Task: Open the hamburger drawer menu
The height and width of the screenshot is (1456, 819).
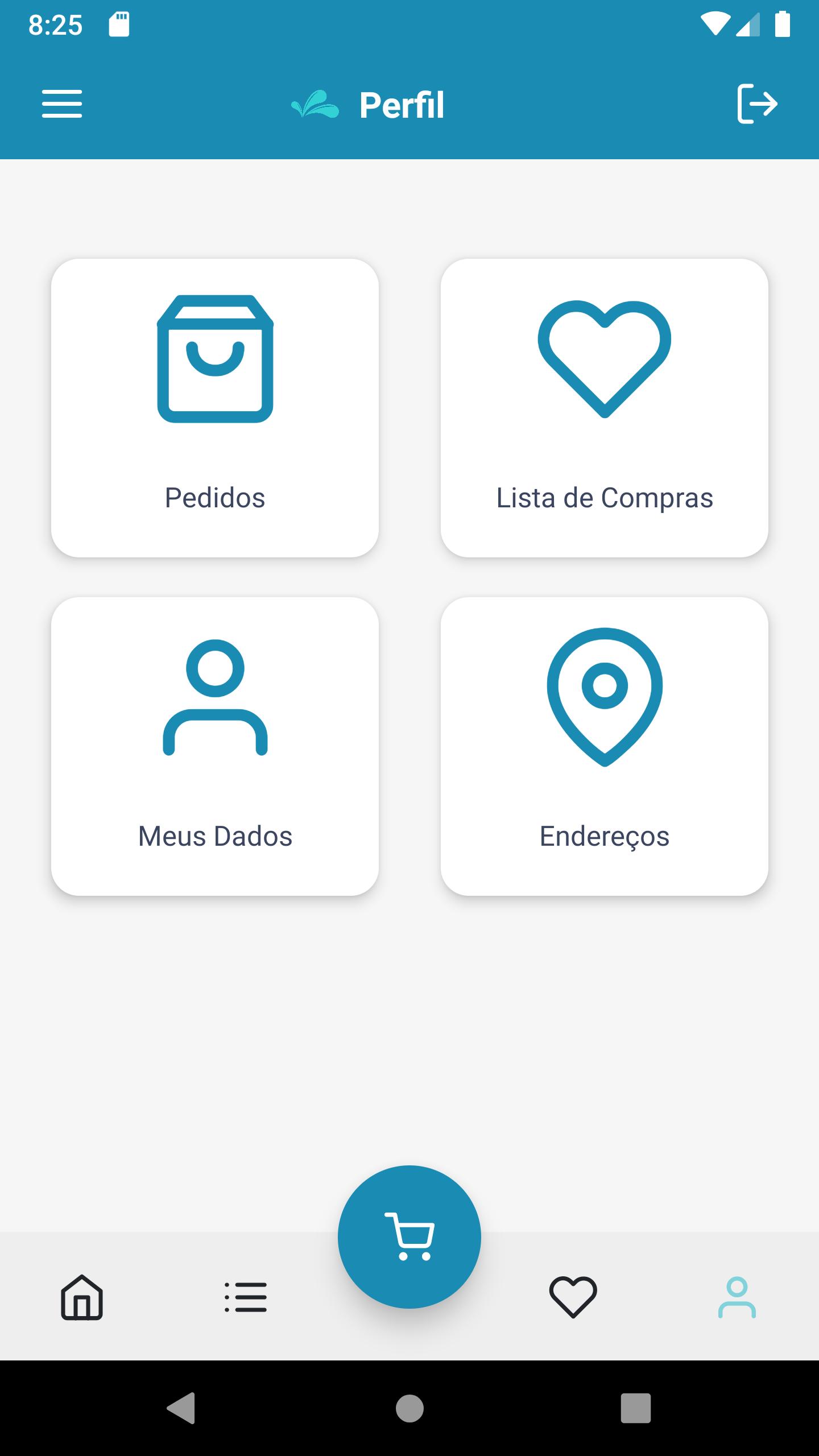Action: tap(62, 104)
